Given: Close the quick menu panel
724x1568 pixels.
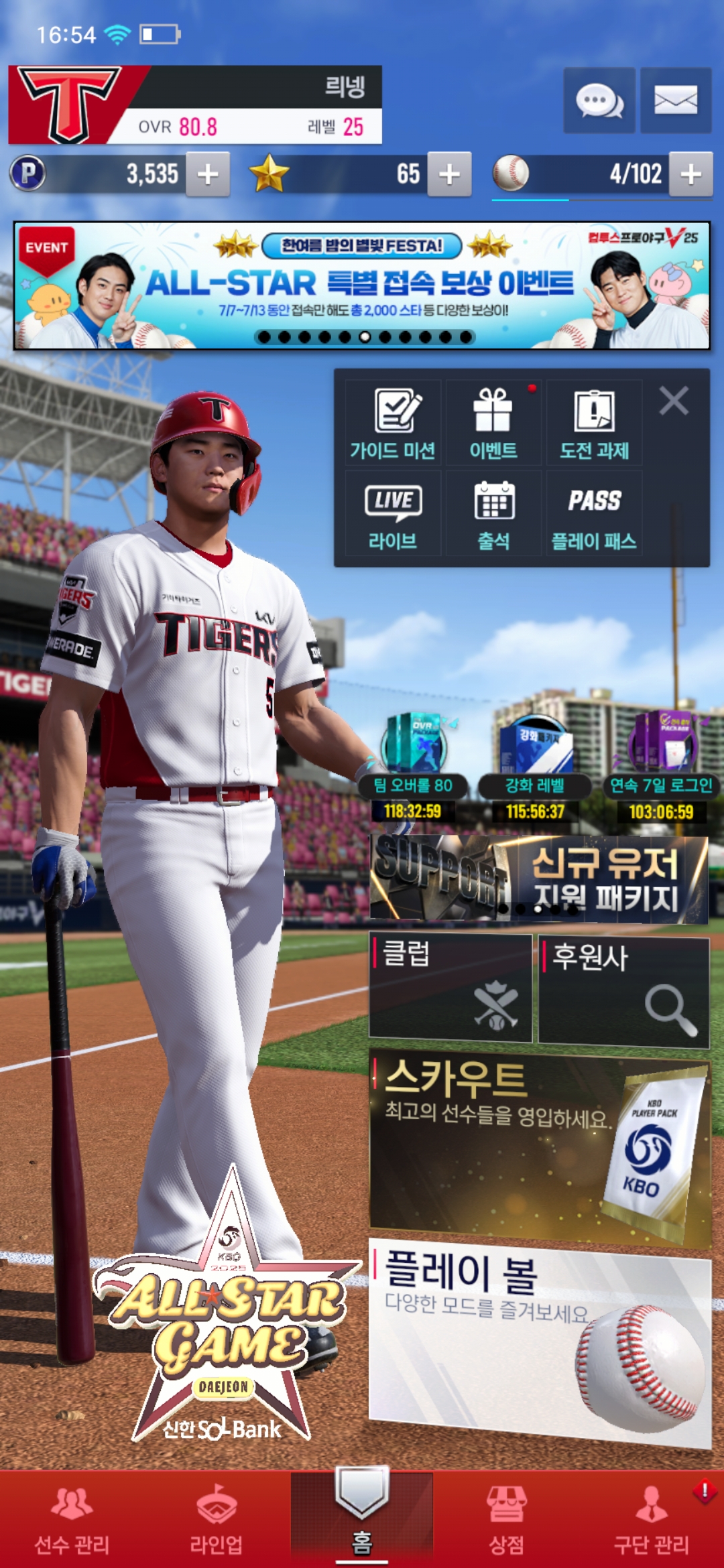Looking at the screenshot, I should 674,401.
